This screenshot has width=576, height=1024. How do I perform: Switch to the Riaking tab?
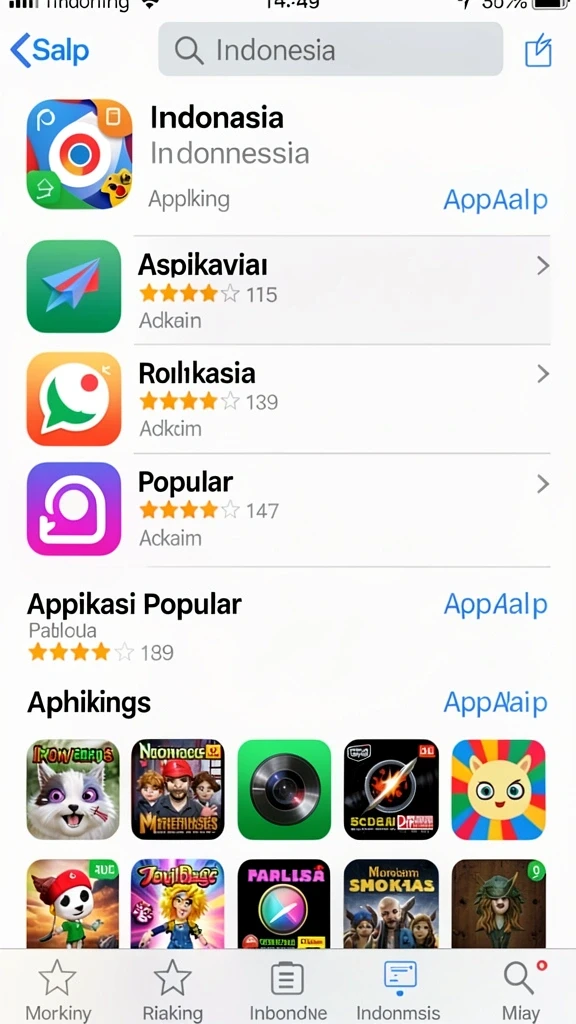click(x=172, y=989)
